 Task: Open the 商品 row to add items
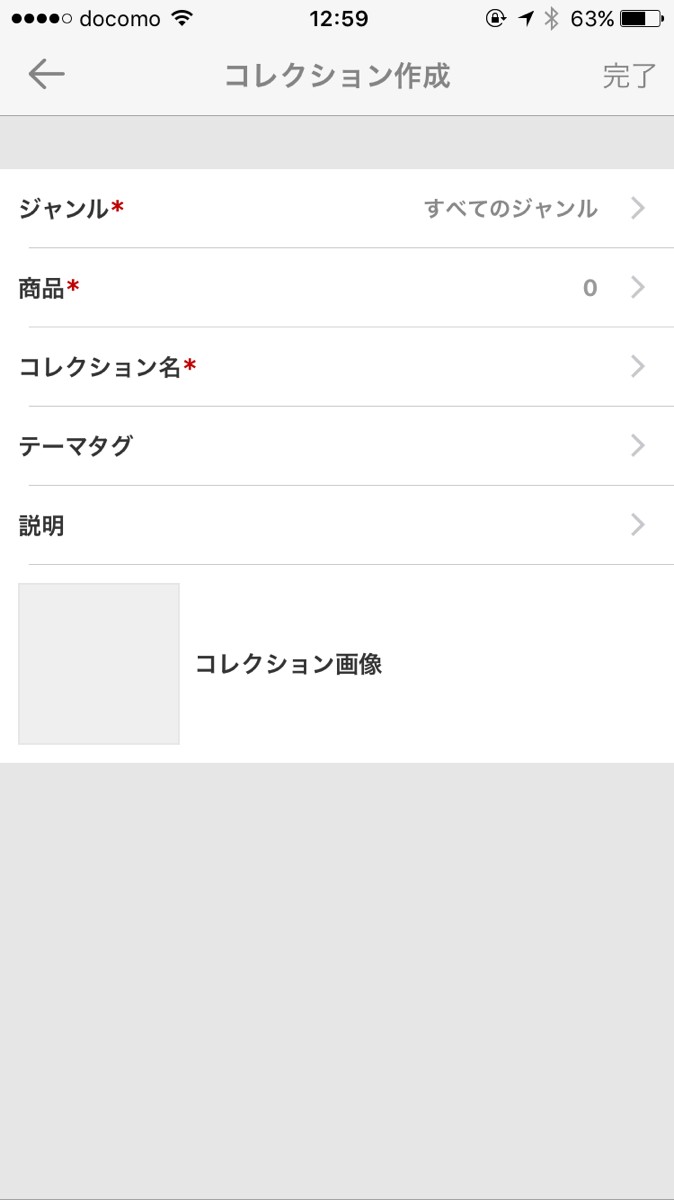337,288
